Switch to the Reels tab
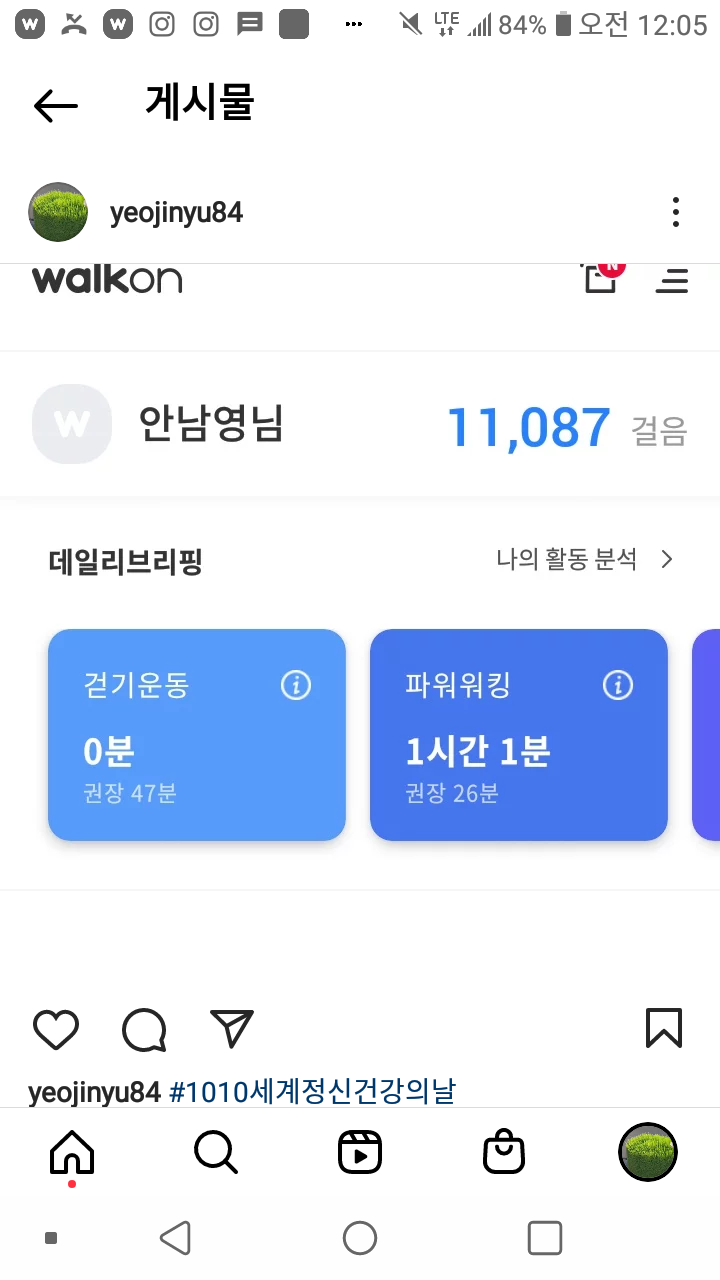The height and width of the screenshot is (1280, 720). click(360, 1153)
